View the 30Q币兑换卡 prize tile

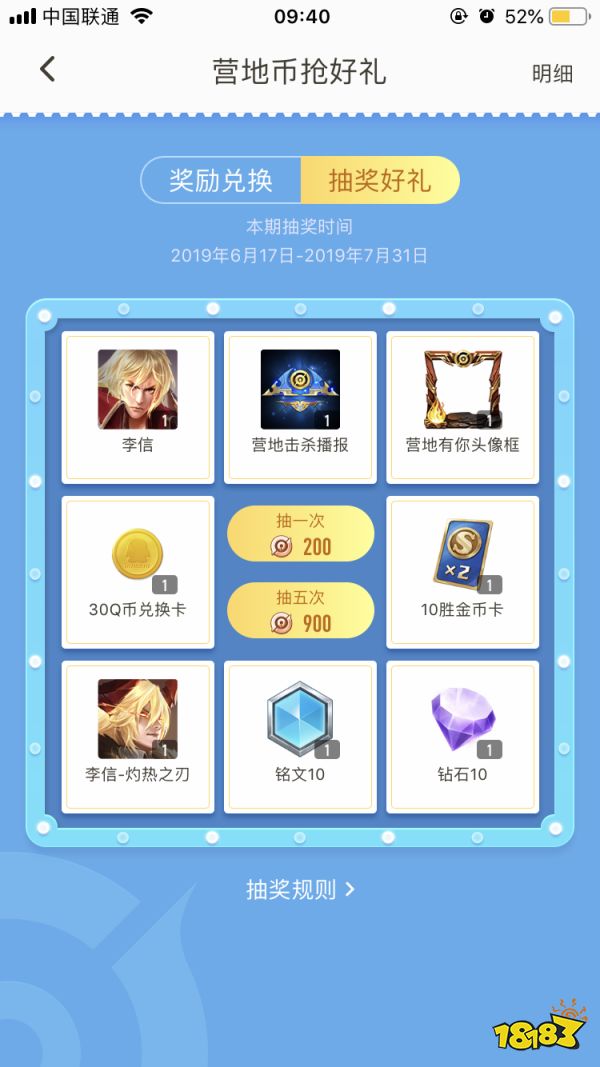(x=138, y=572)
